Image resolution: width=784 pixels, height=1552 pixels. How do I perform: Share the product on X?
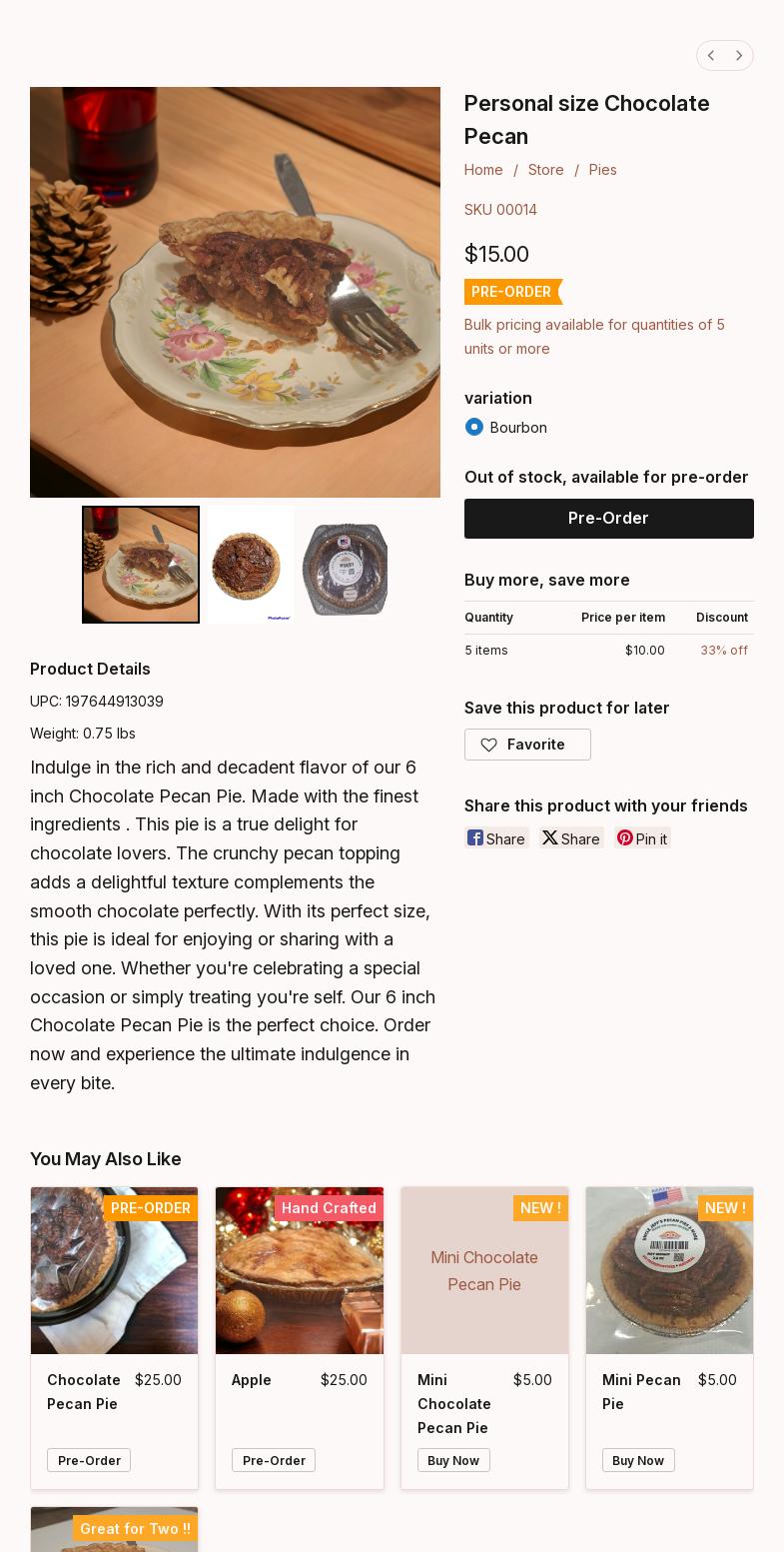(571, 838)
